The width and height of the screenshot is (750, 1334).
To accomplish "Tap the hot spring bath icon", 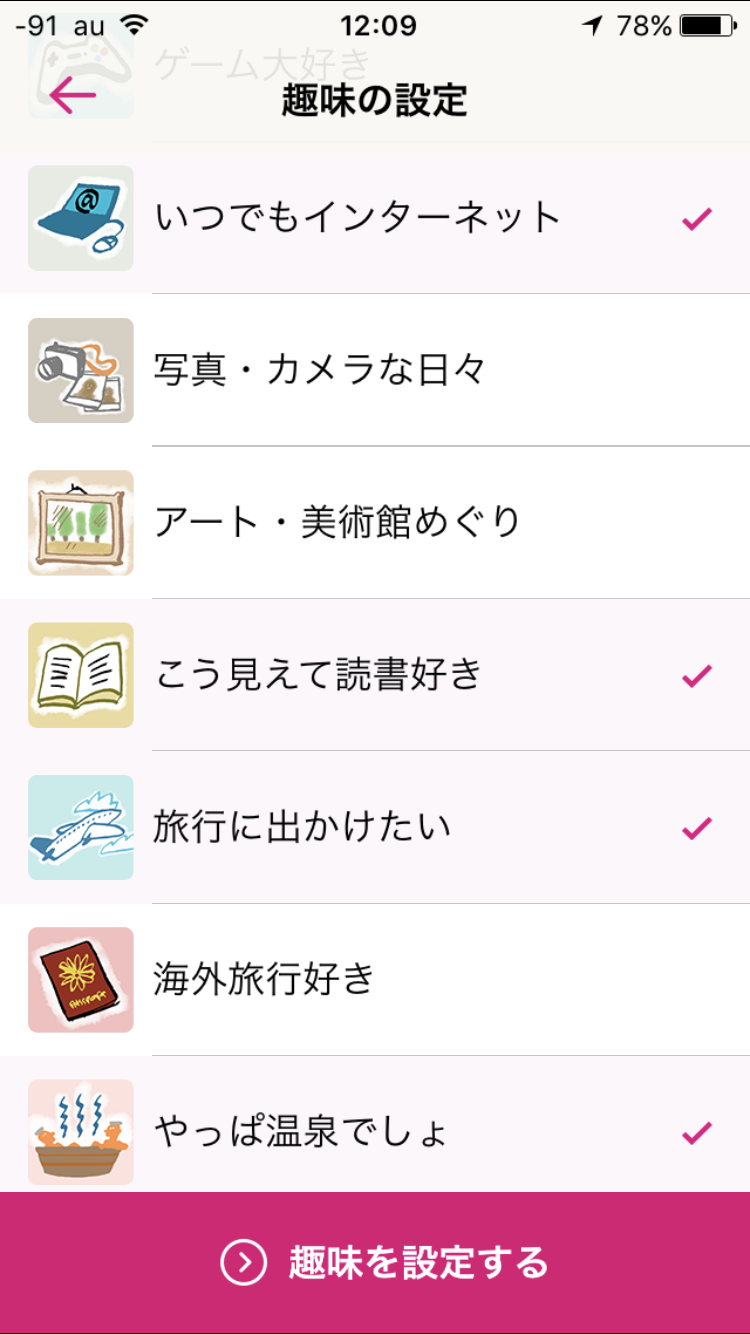I will (x=80, y=1129).
